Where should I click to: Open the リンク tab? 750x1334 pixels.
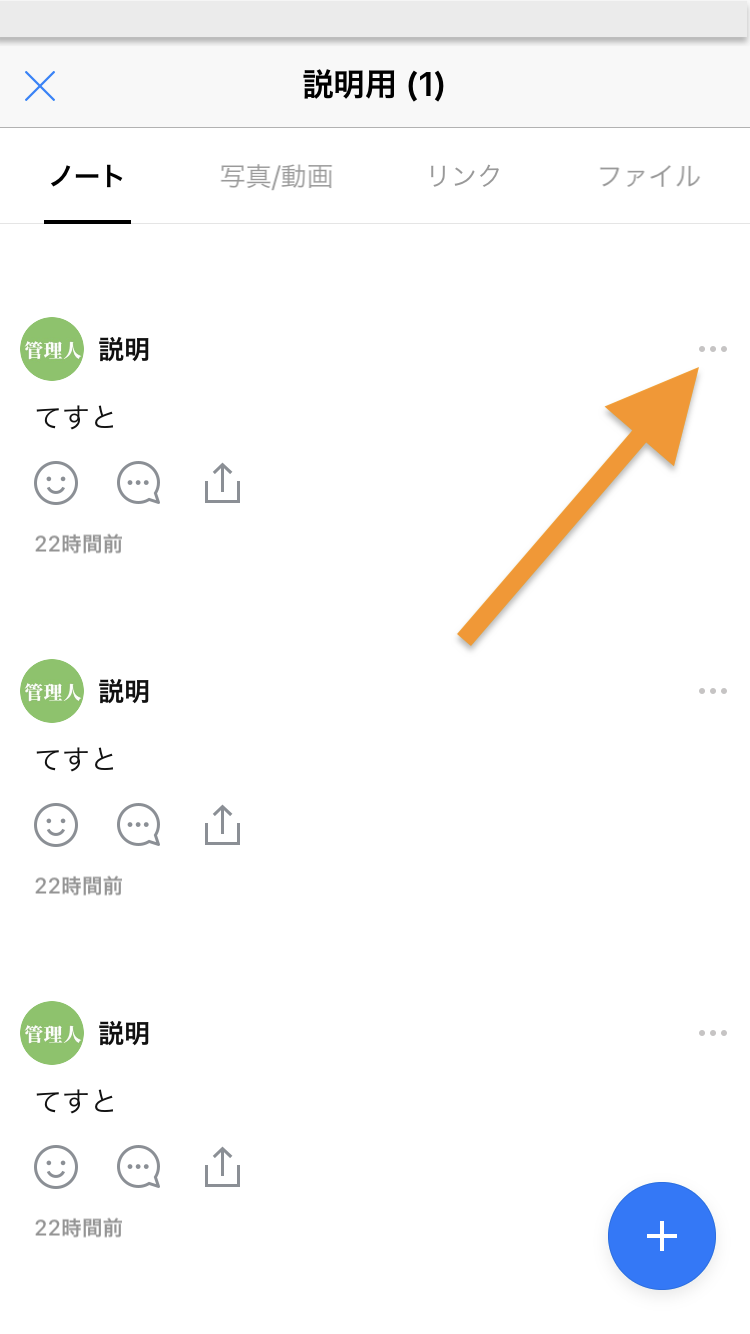(x=464, y=177)
